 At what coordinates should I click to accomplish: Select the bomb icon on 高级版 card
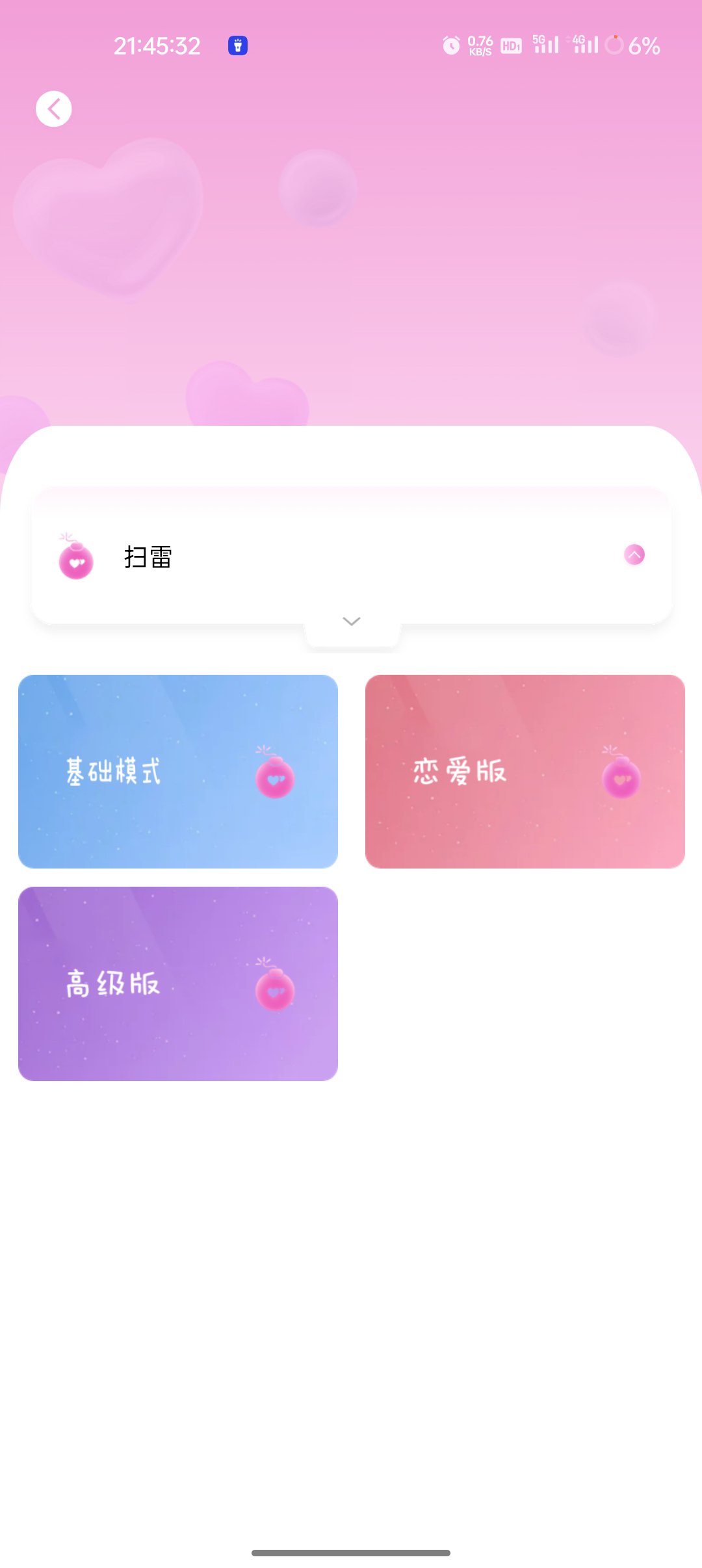[x=276, y=986]
